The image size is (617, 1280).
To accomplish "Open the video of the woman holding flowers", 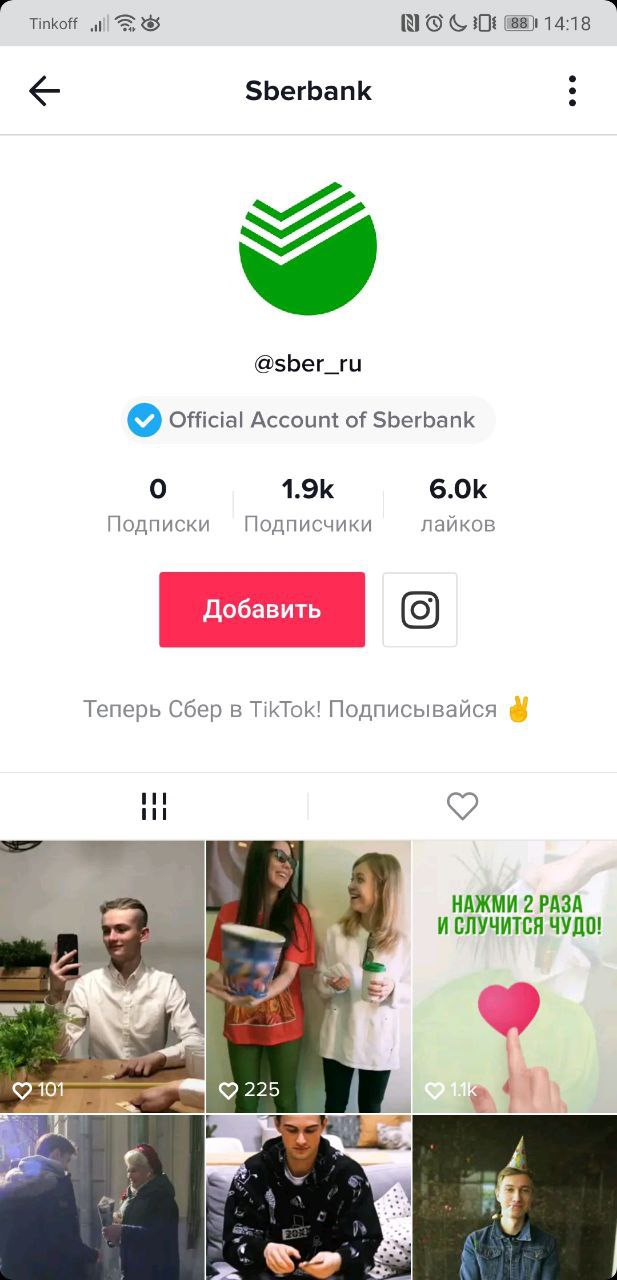I will coord(102,1198).
